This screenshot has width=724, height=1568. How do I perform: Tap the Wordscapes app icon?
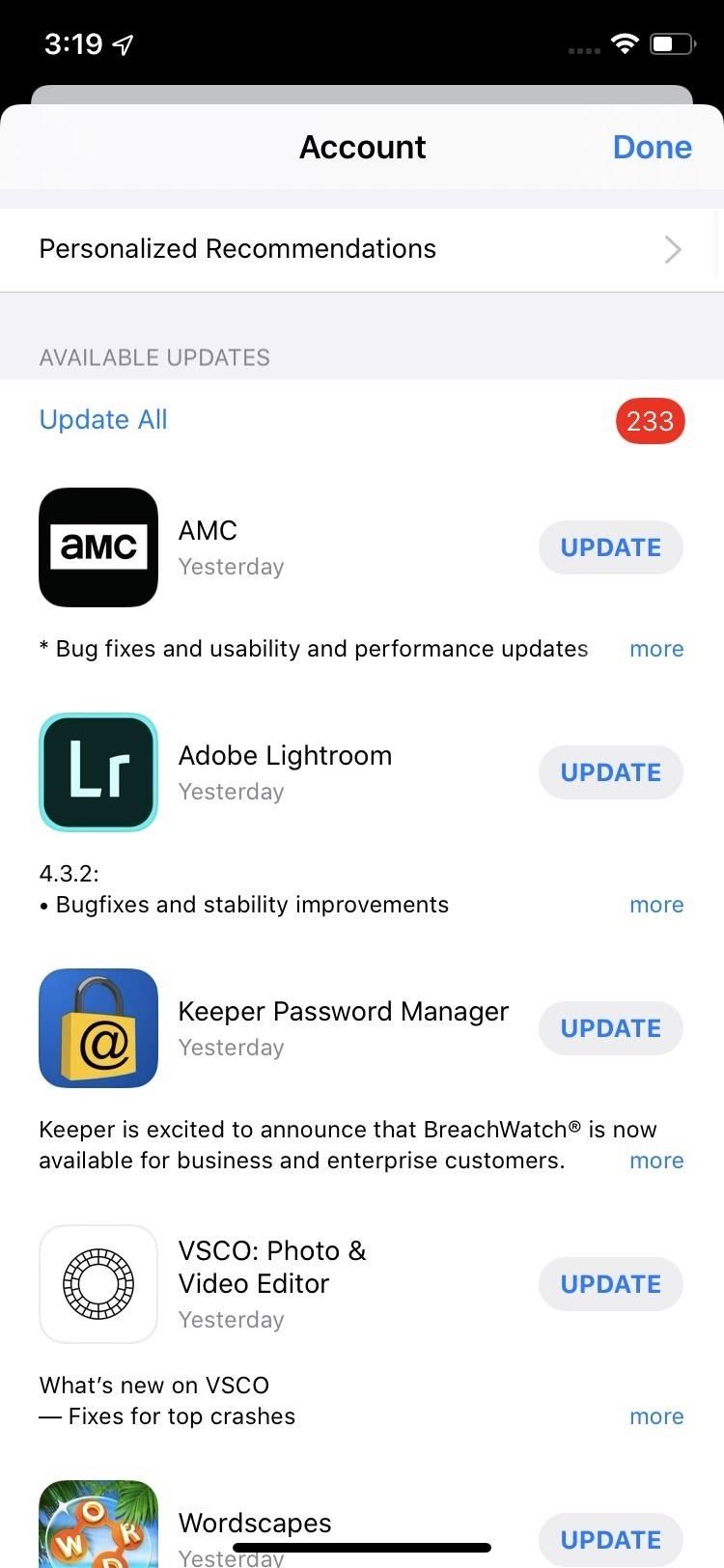pos(97,1526)
